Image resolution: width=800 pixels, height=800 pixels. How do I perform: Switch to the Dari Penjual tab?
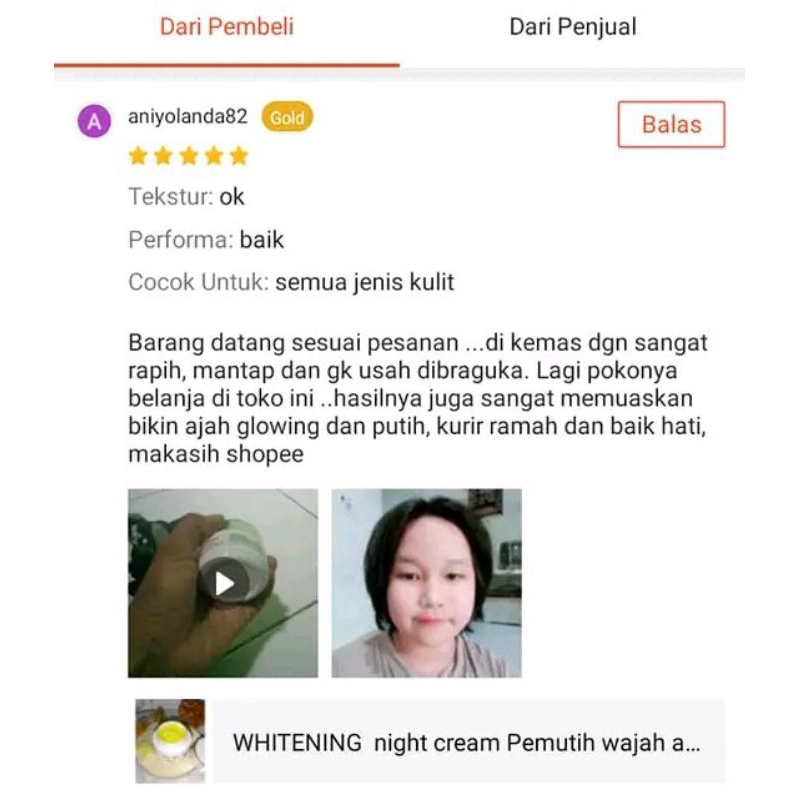(572, 27)
